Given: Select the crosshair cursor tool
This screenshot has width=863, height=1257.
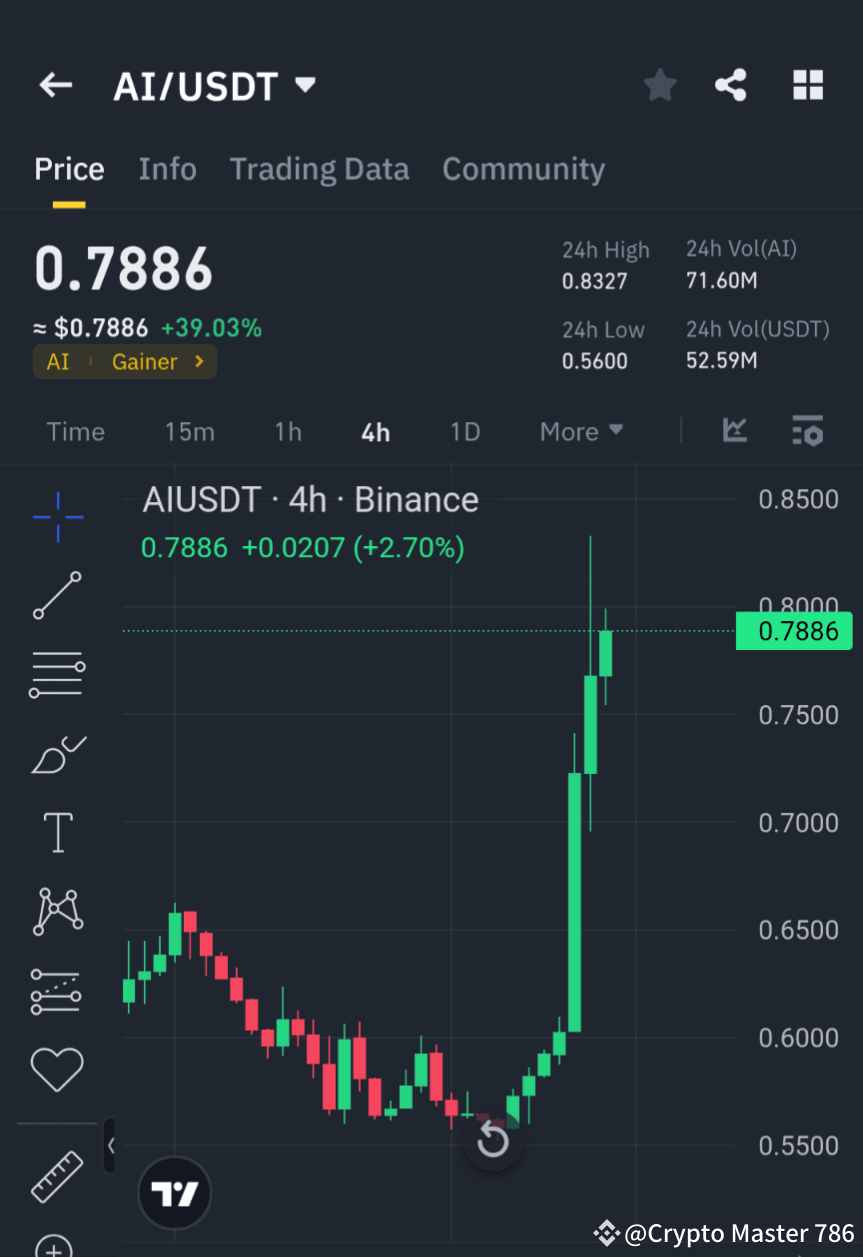Looking at the screenshot, I should pyautogui.click(x=57, y=517).
